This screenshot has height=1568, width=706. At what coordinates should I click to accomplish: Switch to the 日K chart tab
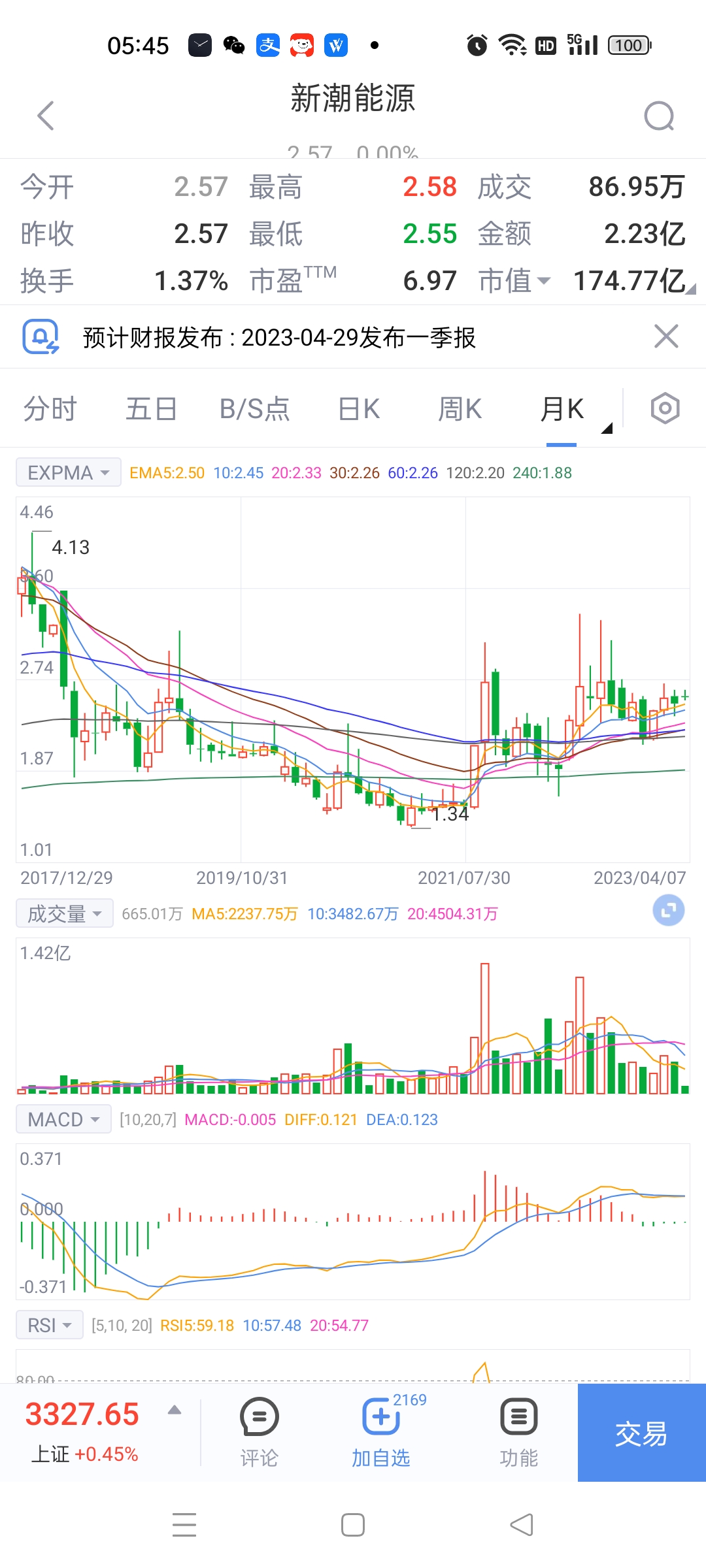coord(359,409)
